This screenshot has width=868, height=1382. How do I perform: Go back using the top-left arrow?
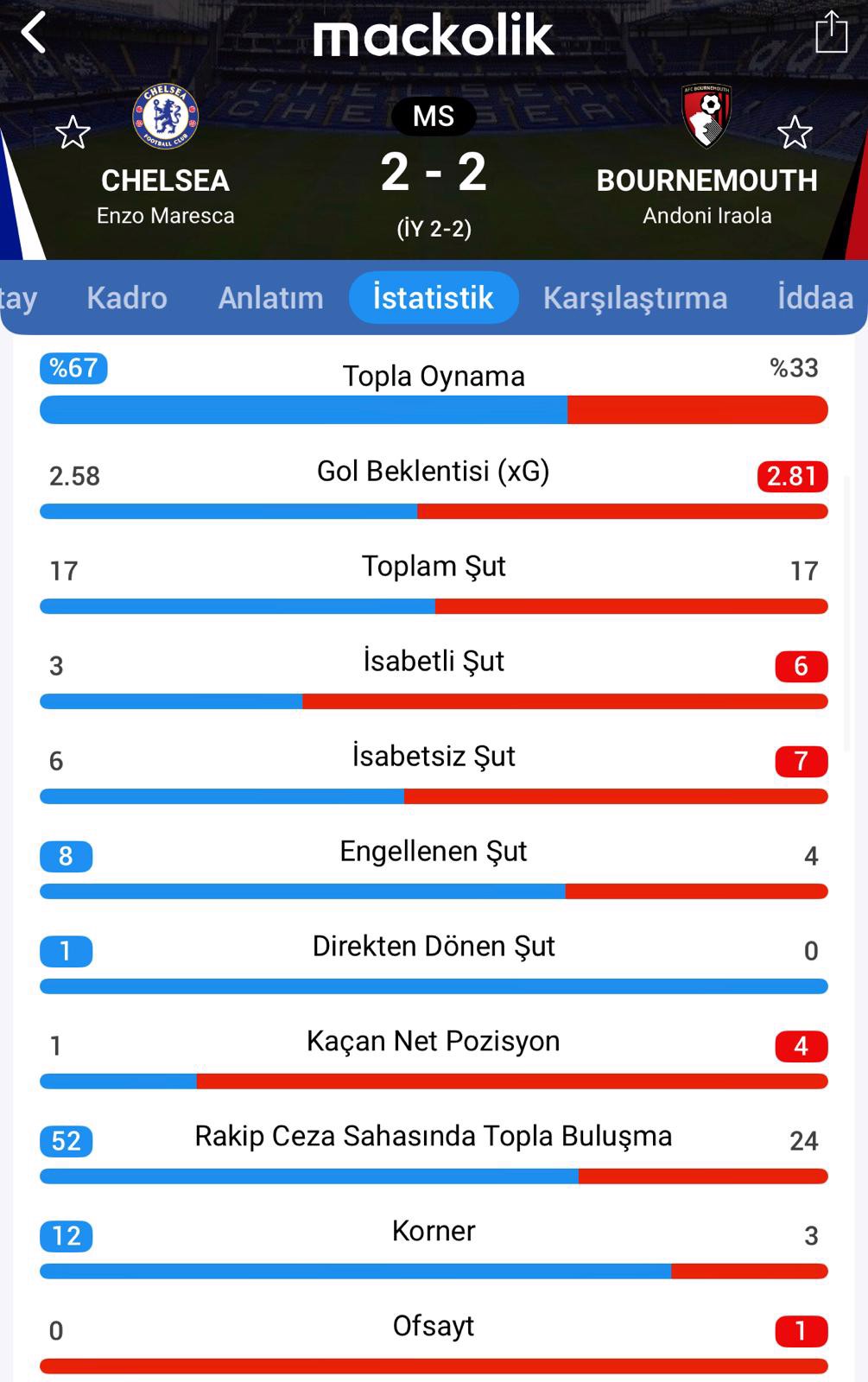35,35
